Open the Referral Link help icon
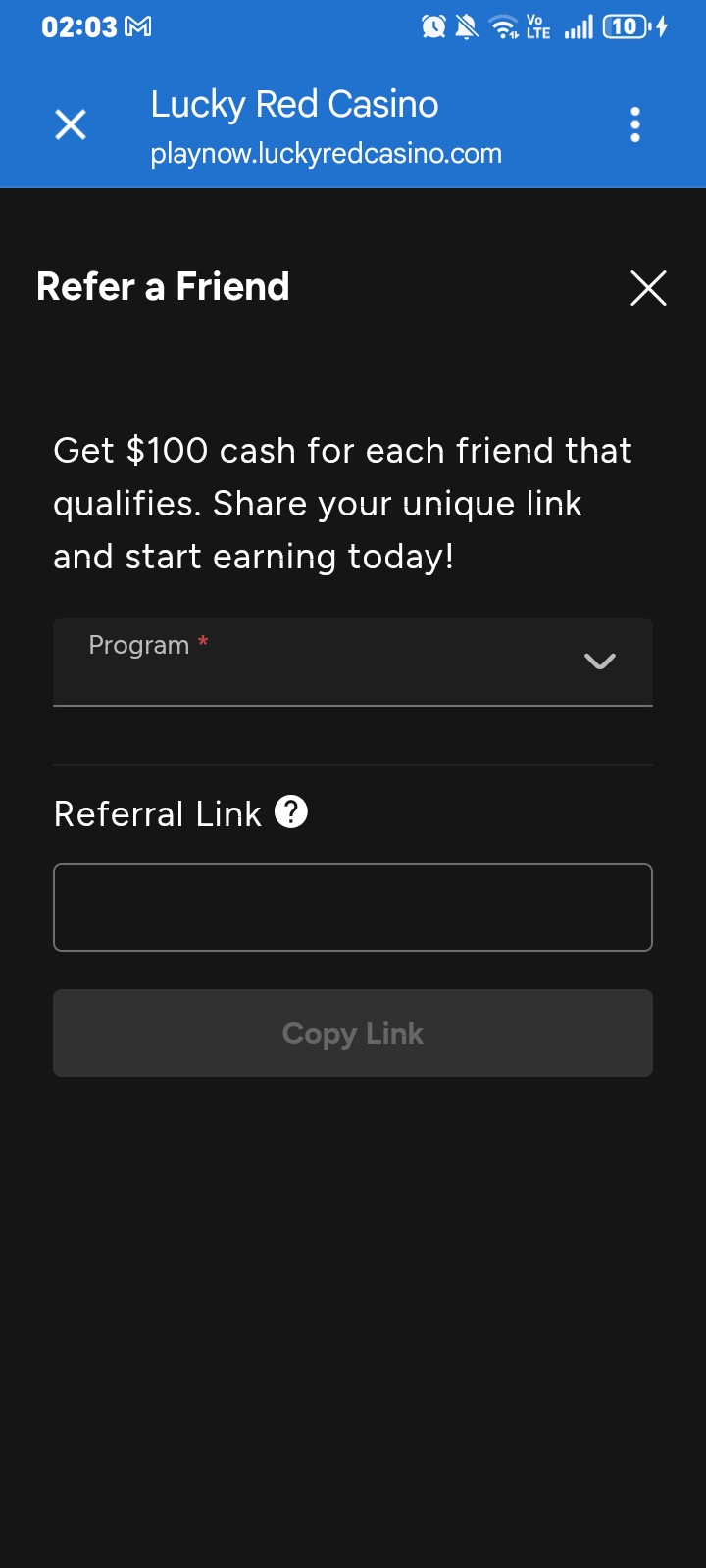 (x=291, y=812)
